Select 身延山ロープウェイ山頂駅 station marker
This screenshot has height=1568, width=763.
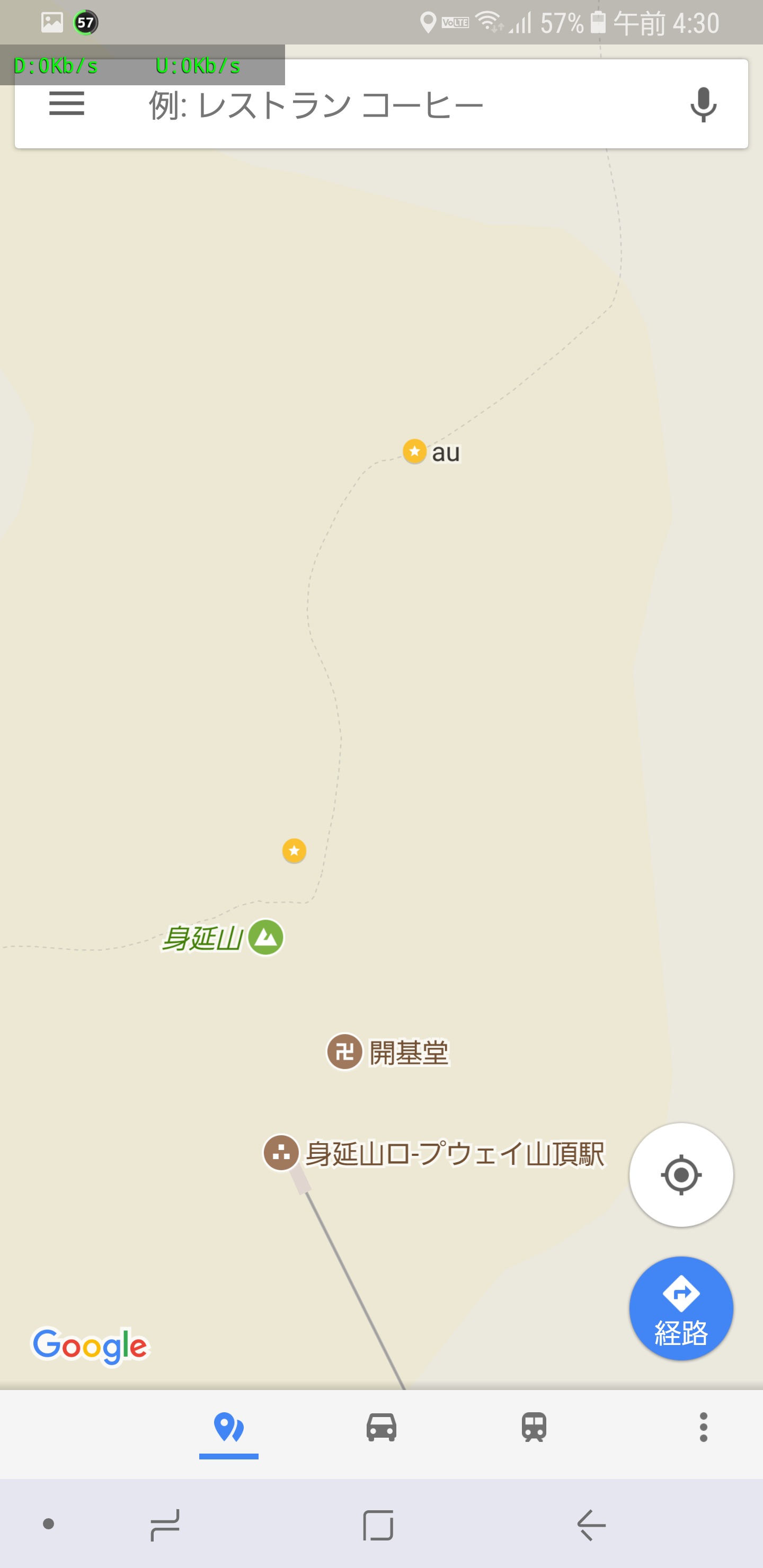click(x=281, y=1152)
